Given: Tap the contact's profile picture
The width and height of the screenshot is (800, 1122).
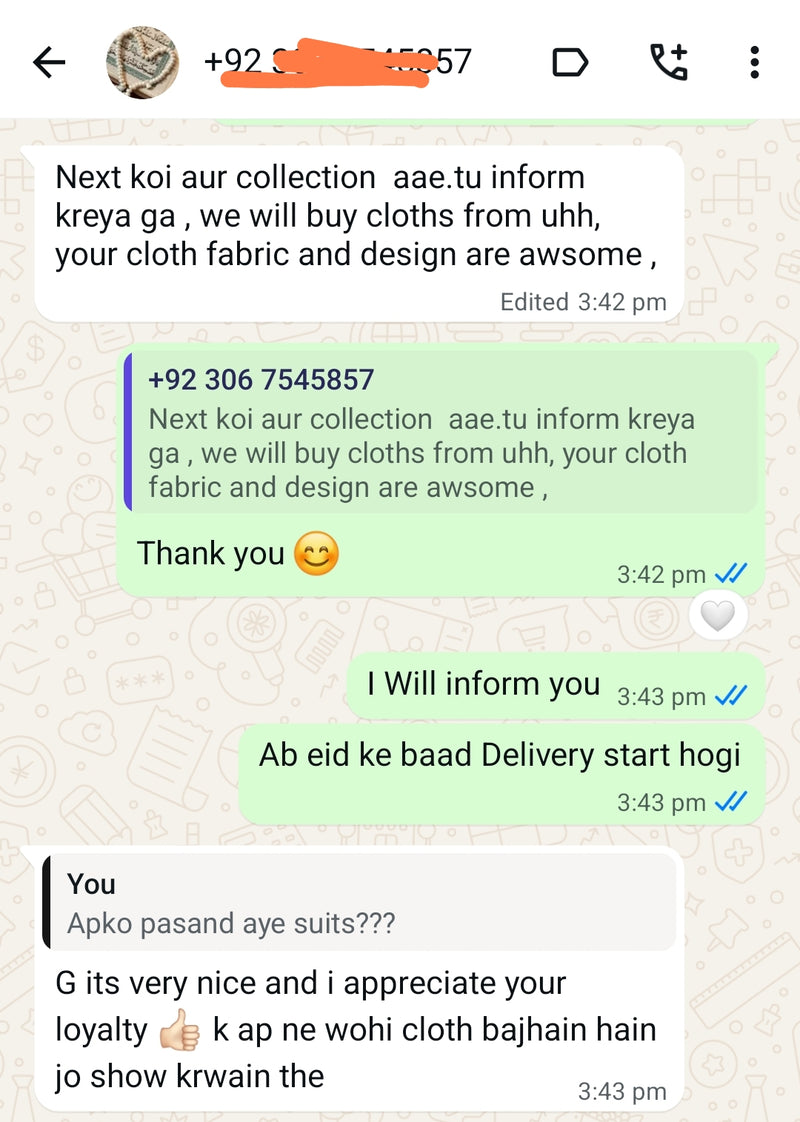Looking at the screenshot, I should coord(143,61).
